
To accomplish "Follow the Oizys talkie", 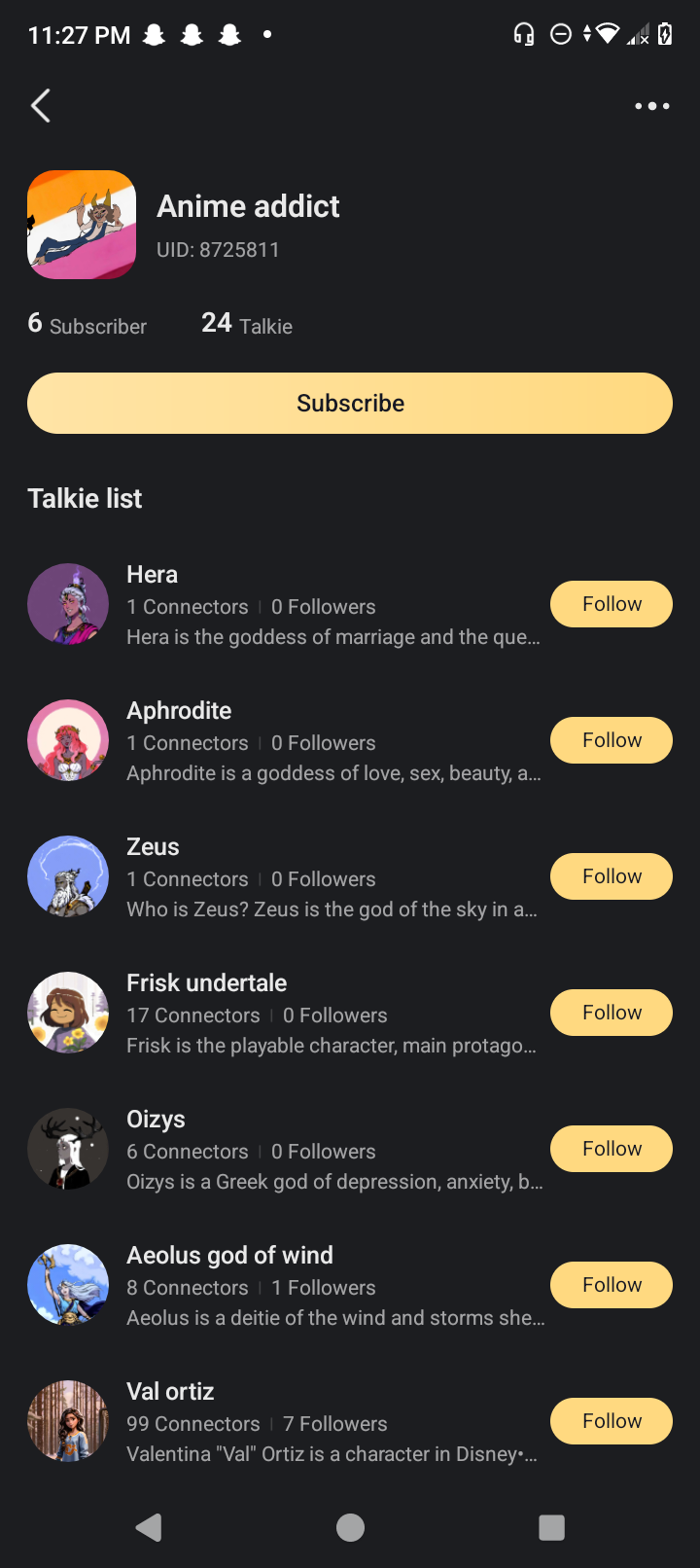I will tap(611, 1149).
